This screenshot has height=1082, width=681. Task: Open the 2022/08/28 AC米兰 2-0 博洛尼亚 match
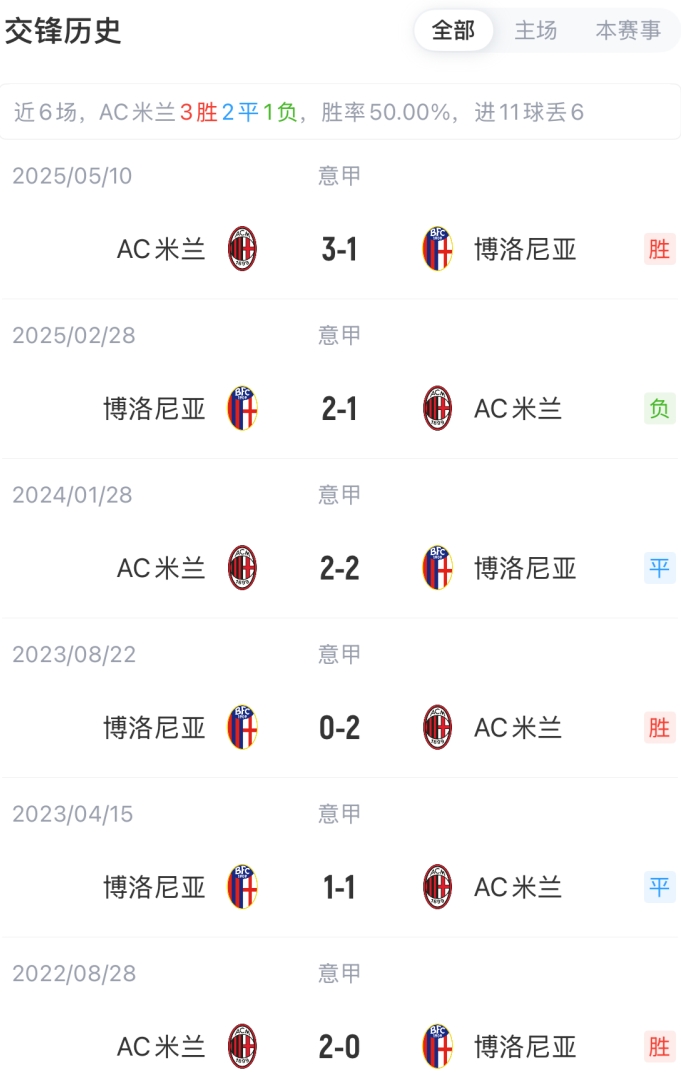coord(340,1047)
